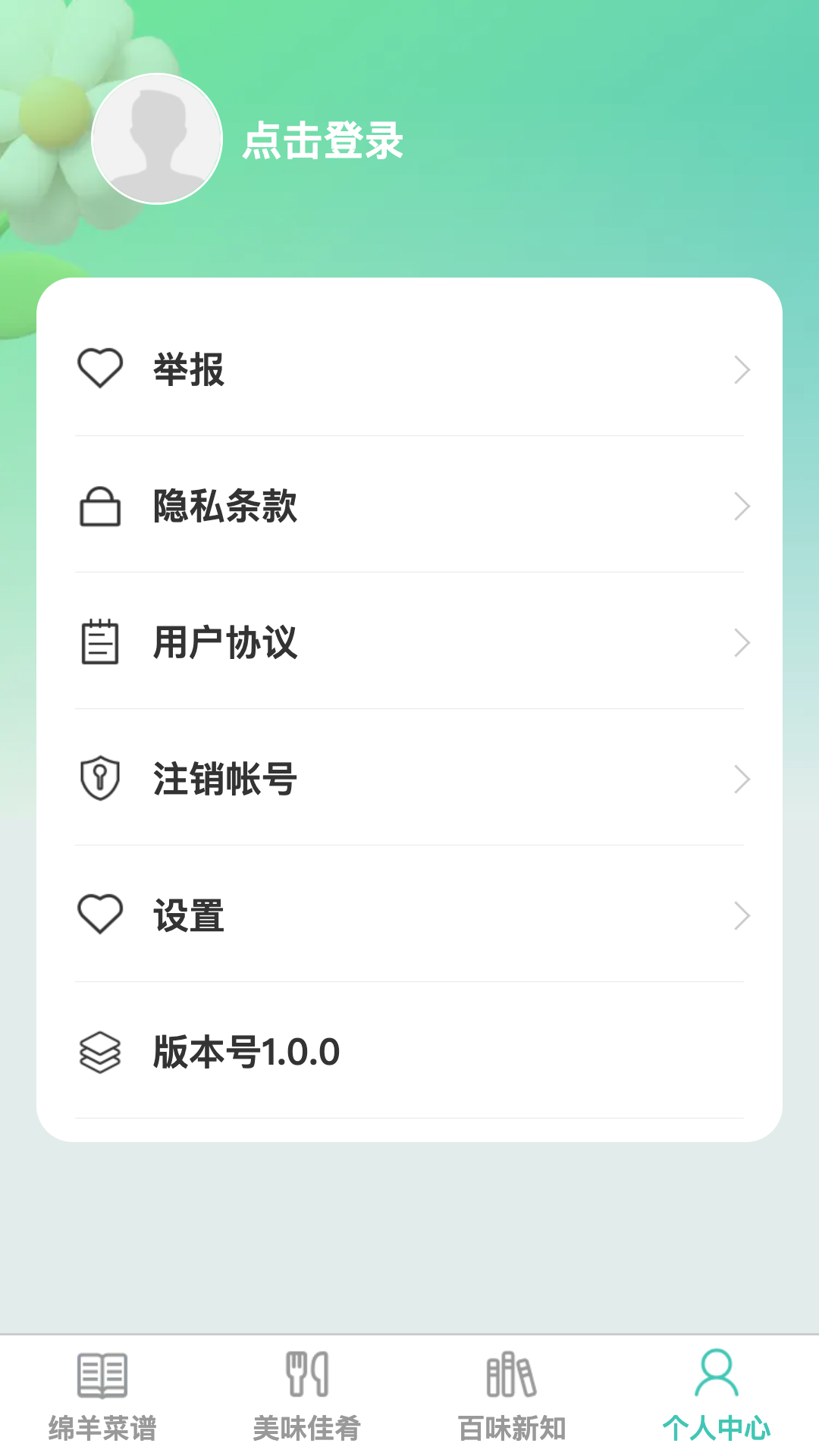
Task: Open 隐私条款 privacy policy
Action: point(409,506)
